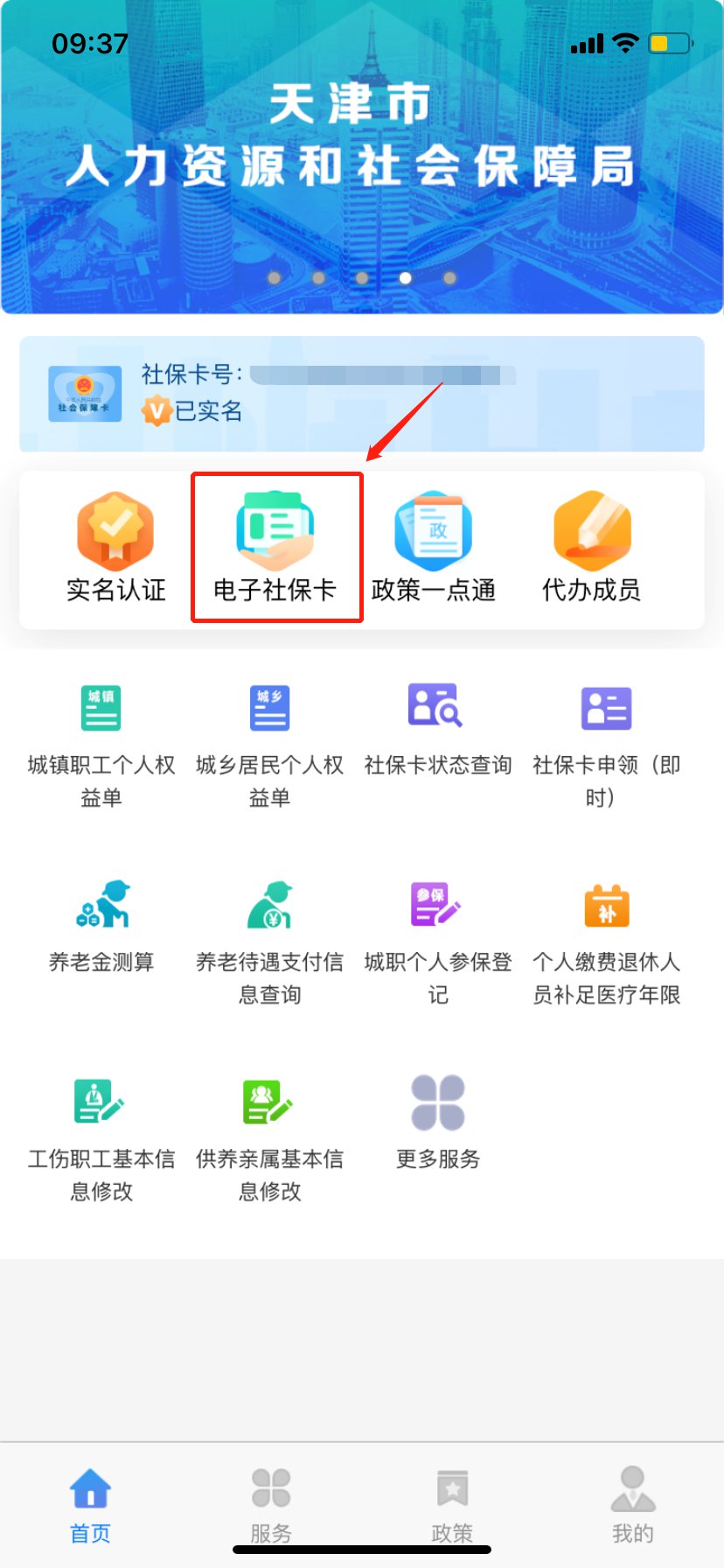
Task: Open 代办成员 proxy members
Action: 592,549
